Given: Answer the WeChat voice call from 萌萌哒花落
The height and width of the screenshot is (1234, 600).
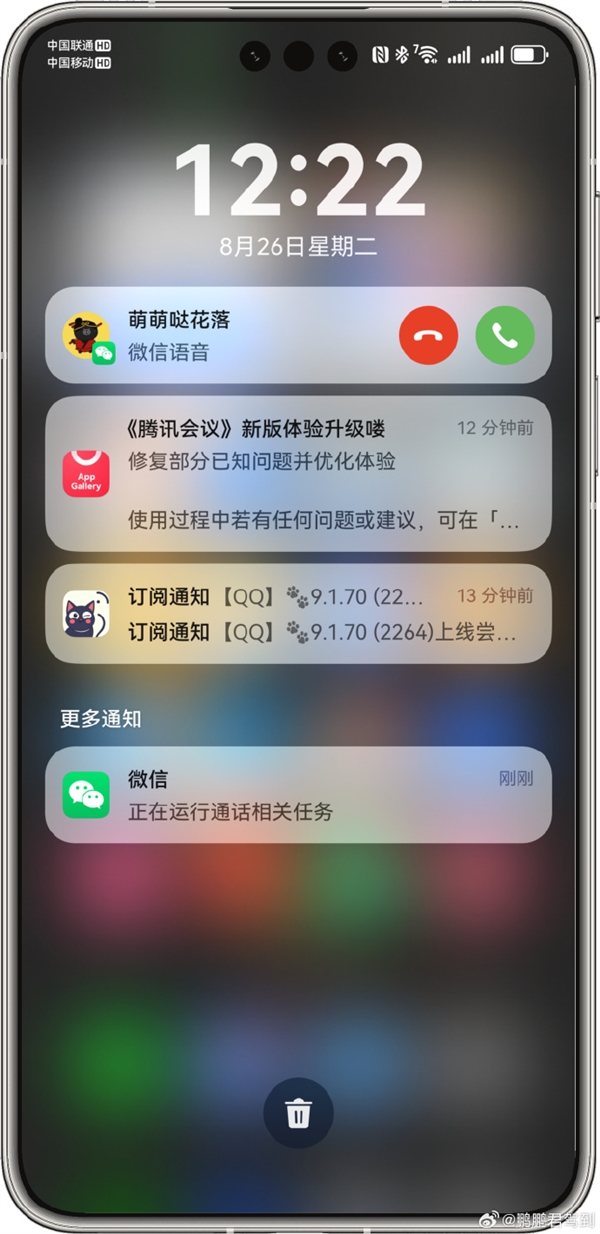Looking at the screenshot, I should pyautogui.click(x=505, y=336).
